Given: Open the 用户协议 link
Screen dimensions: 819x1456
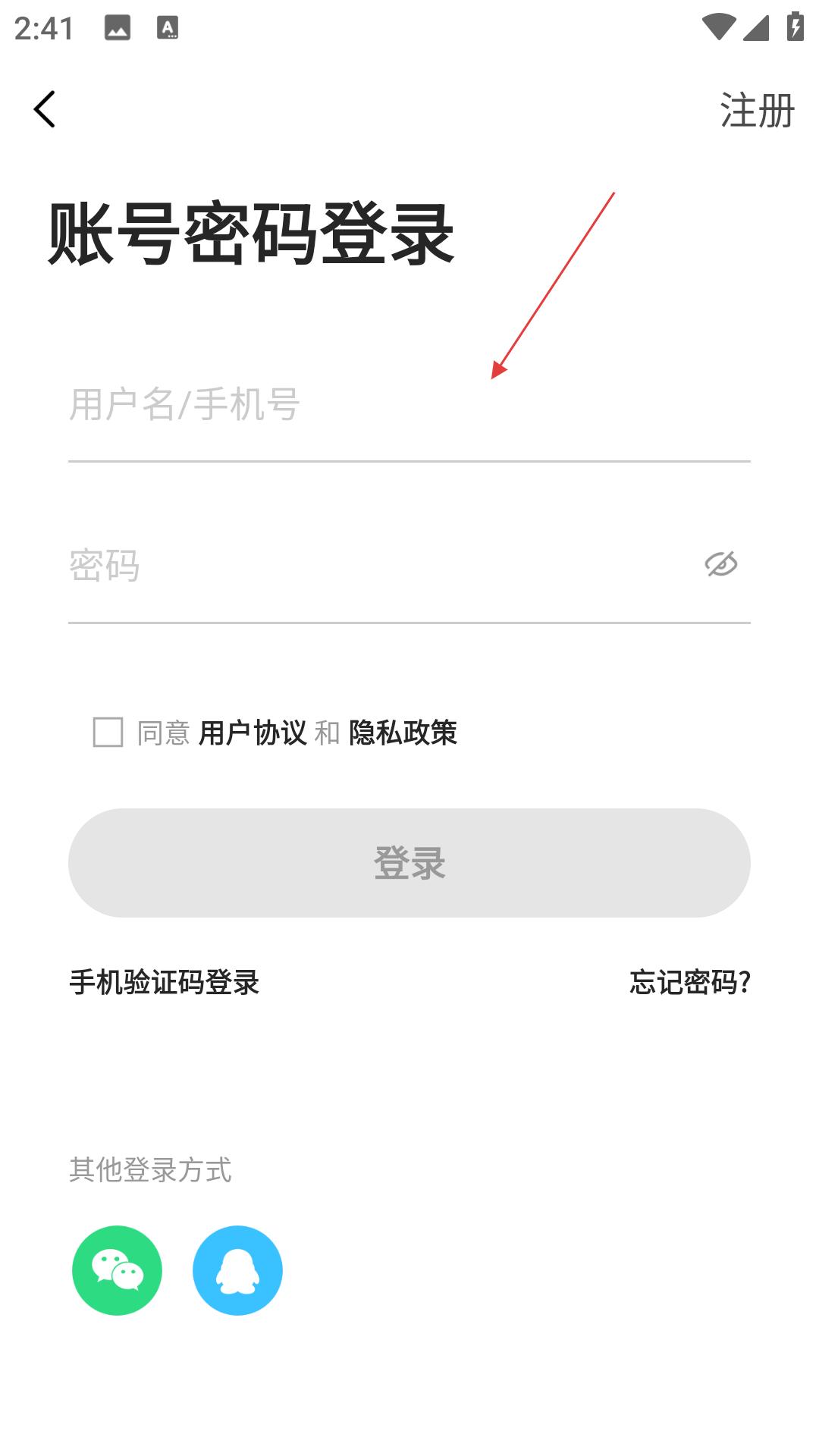Looking at the screenshot, I should tap(253, 733).
